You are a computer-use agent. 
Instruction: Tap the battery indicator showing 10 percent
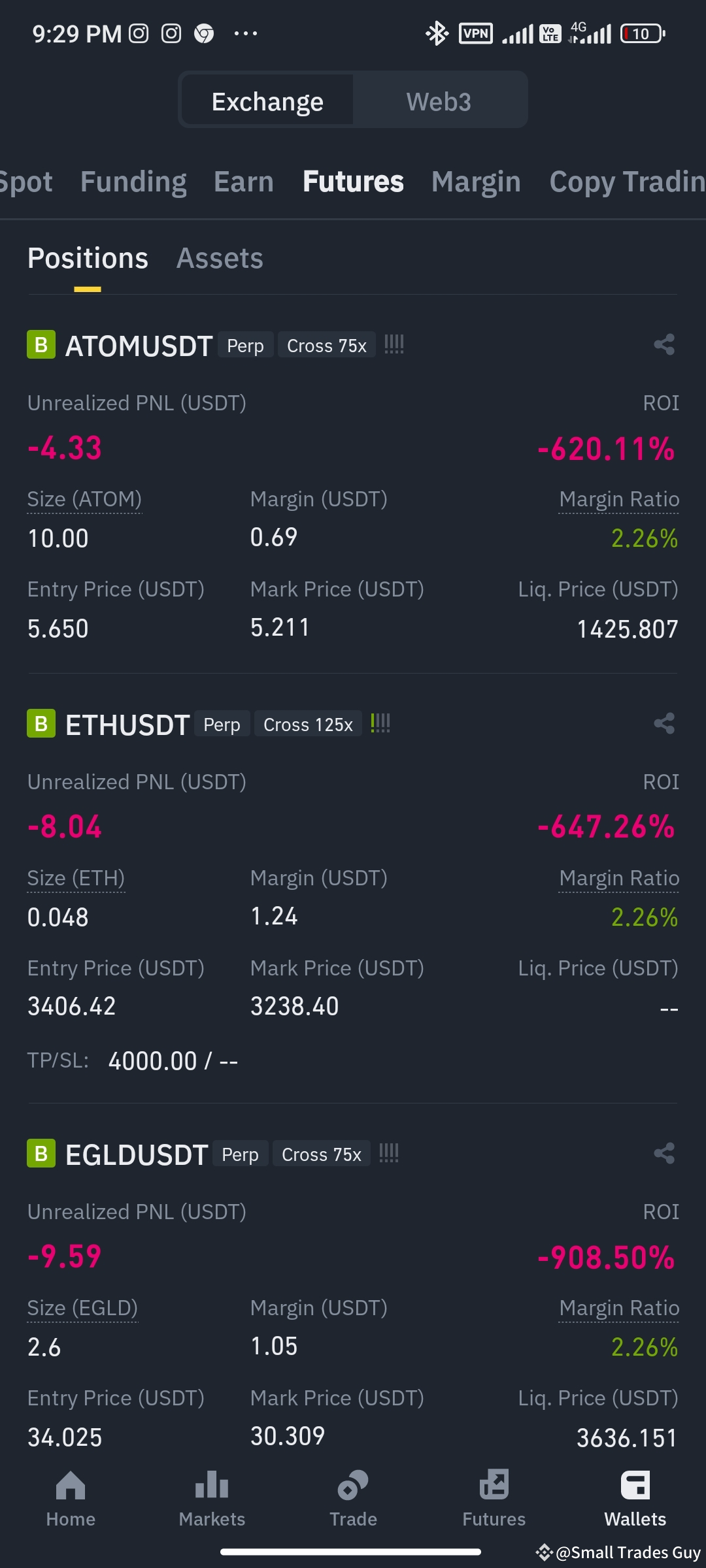click(x=641, y=33)
